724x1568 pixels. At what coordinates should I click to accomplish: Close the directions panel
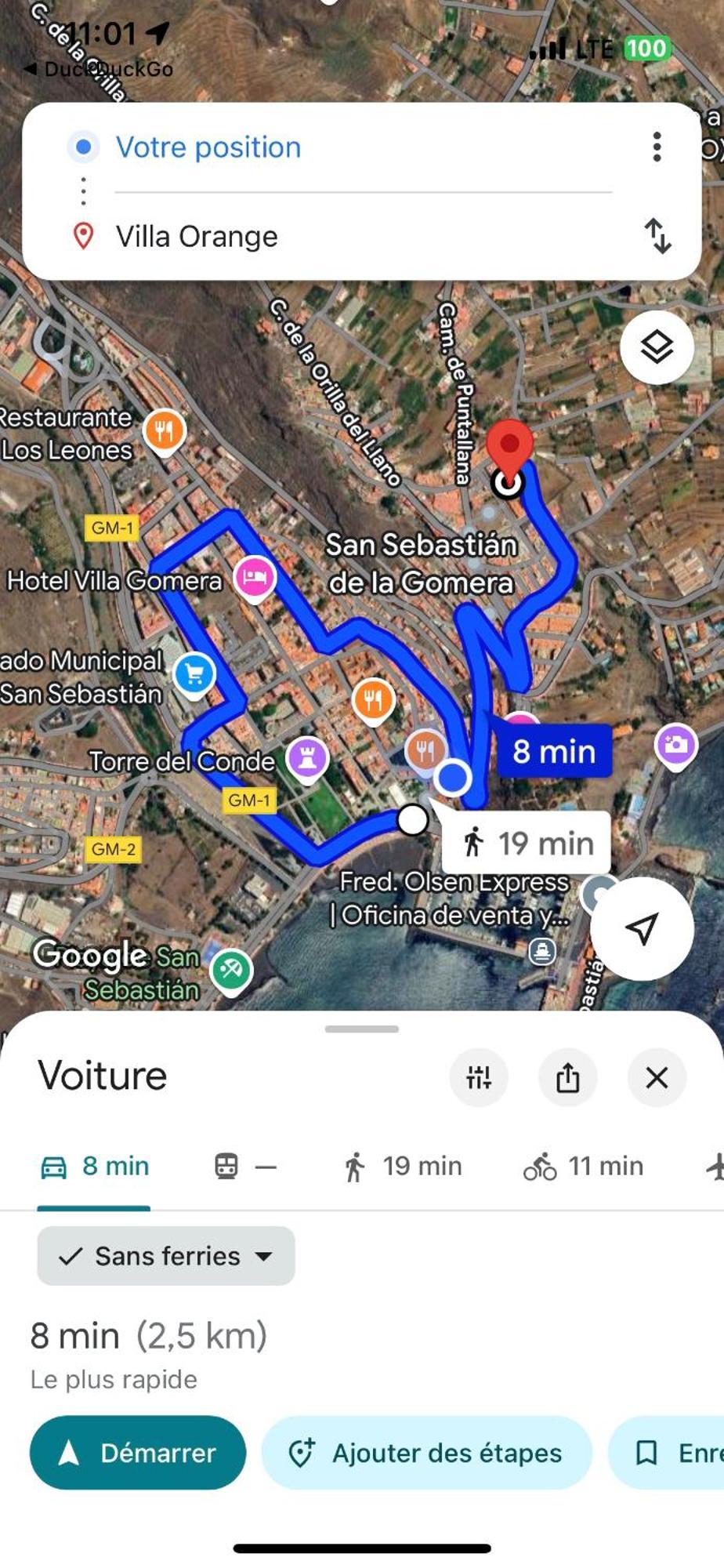click(657, 1077)
